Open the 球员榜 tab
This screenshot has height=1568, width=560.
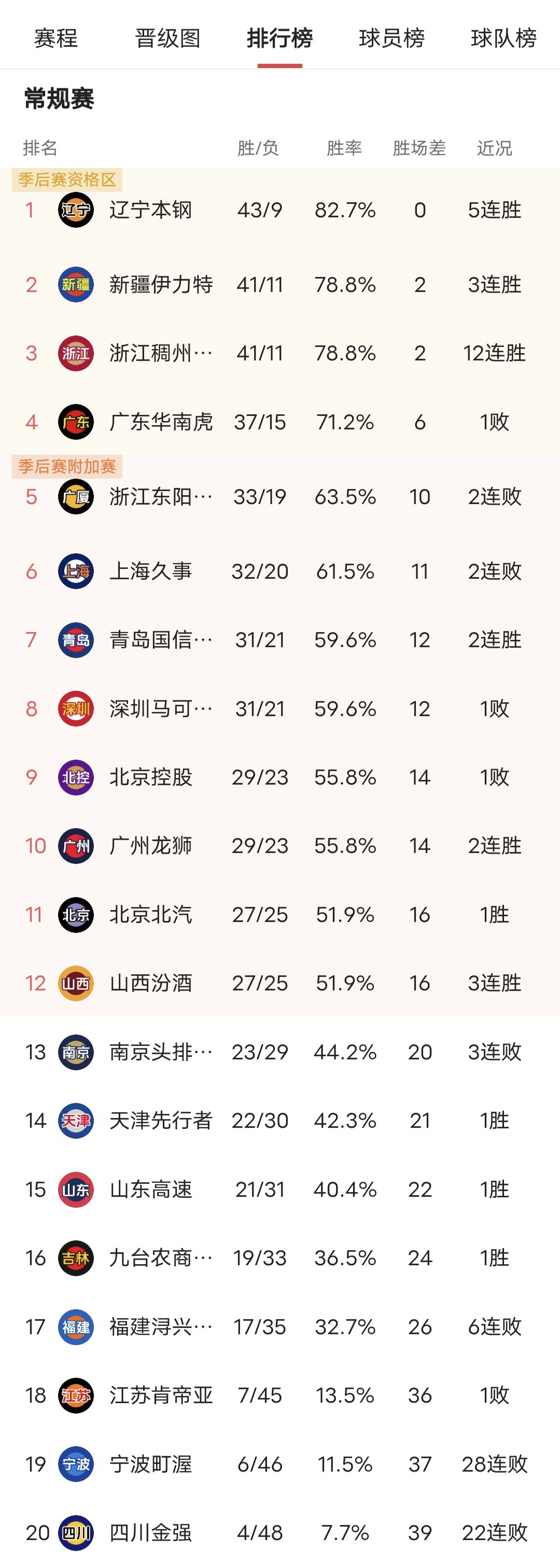[391, 38]
